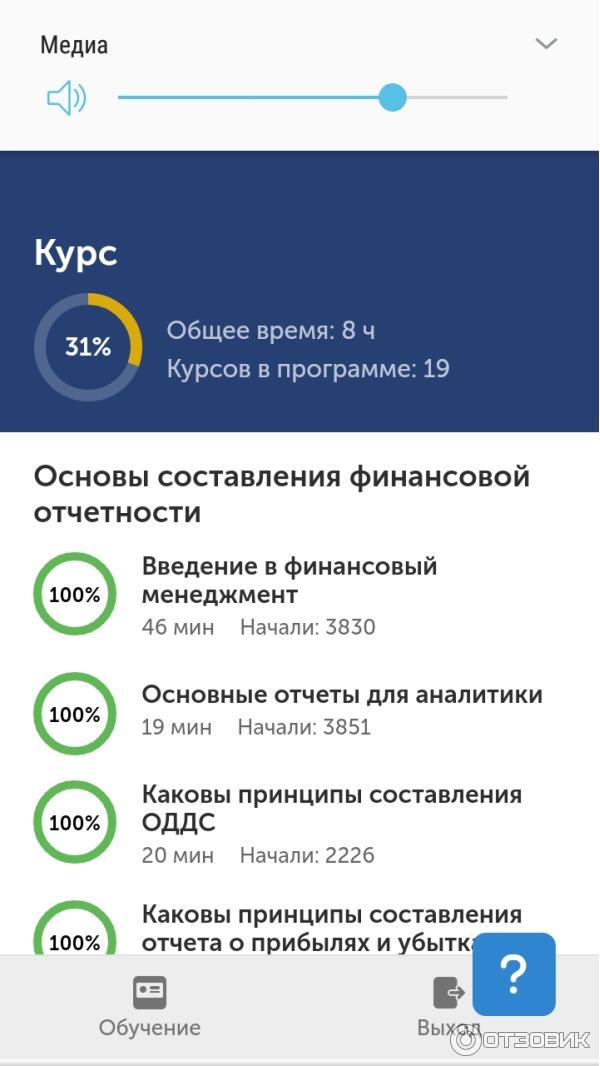Mute media with the speaker icon
The width and height of the screenshot is (600, 1066).
[66, 98]
